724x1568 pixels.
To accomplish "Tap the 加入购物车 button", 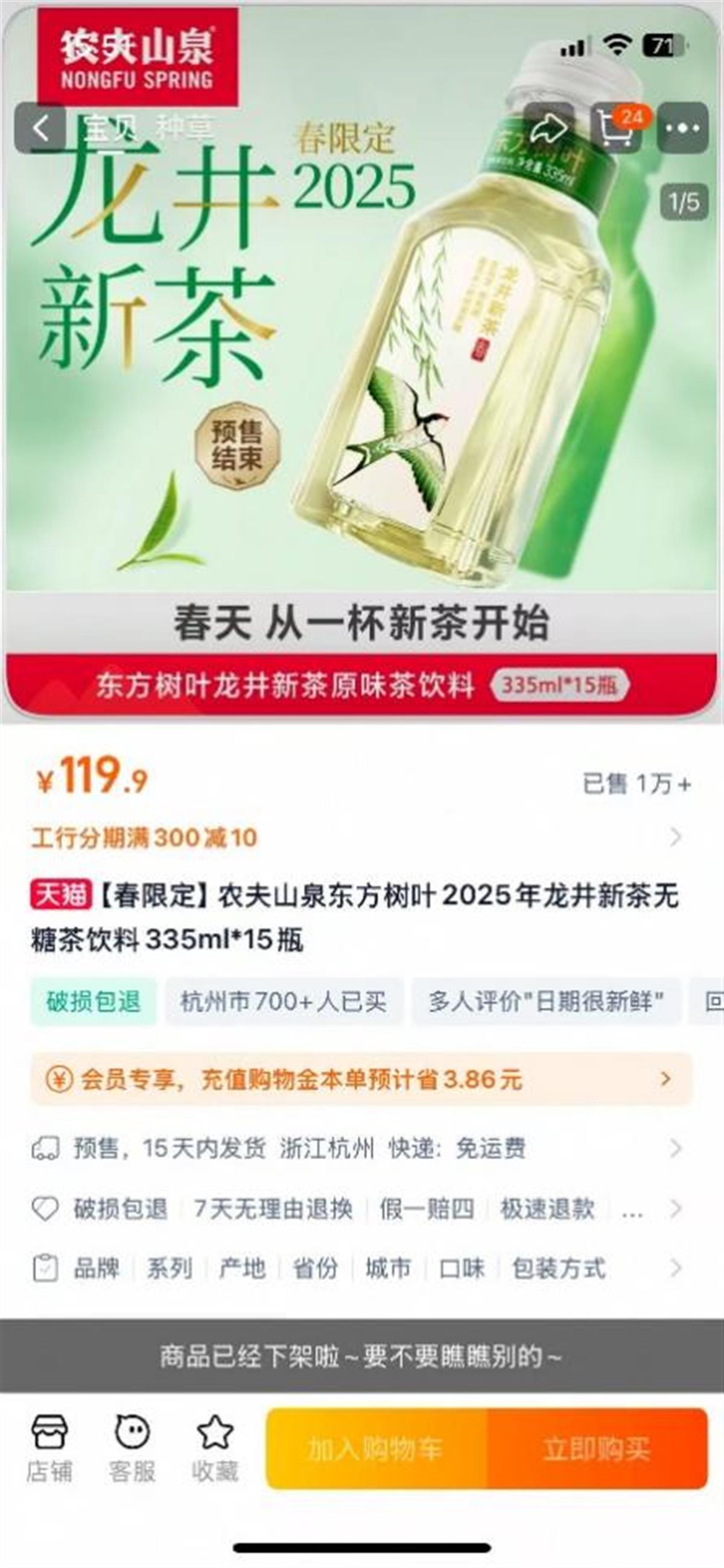I will 376,1448.
